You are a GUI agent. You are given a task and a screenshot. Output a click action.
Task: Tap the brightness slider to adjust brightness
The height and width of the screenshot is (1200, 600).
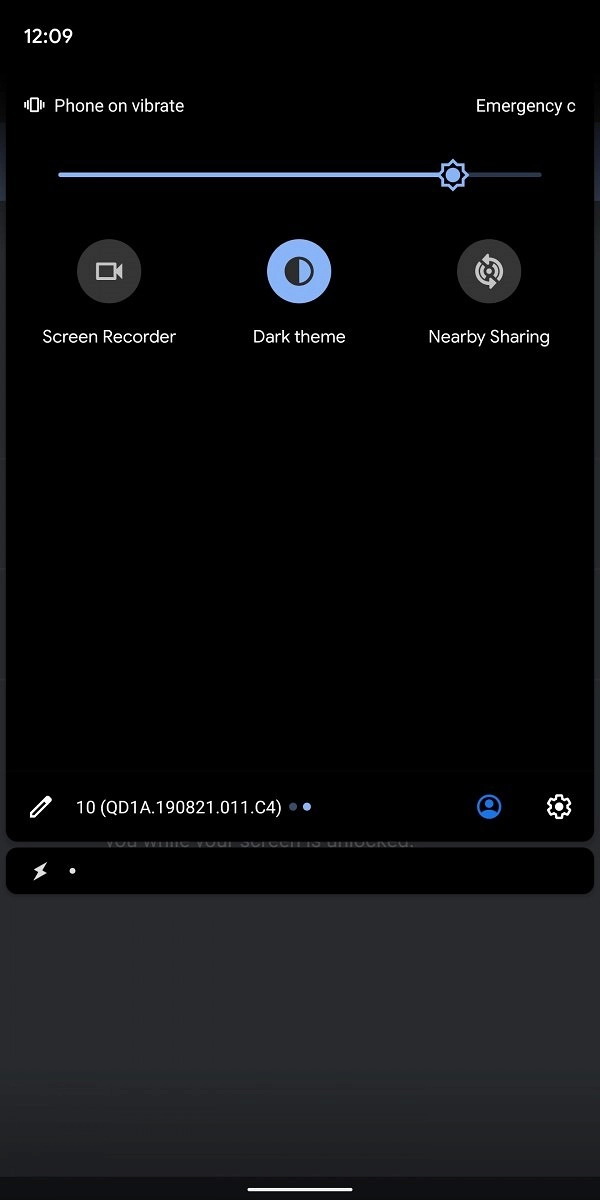[300, 175]
